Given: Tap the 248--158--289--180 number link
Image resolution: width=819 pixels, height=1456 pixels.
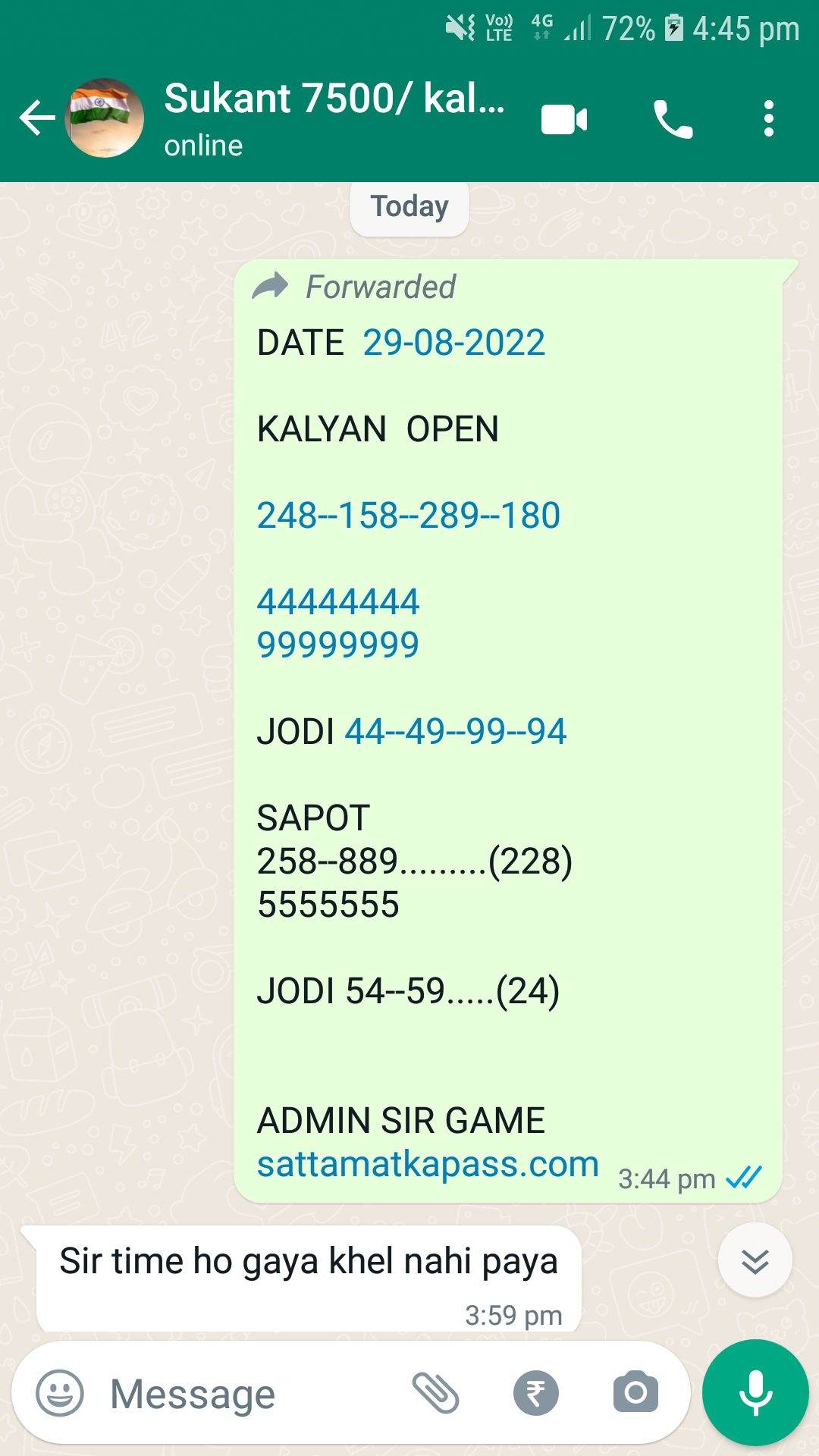Looking at the screenshot, I should pyautogui.click(x=409, y=516).
